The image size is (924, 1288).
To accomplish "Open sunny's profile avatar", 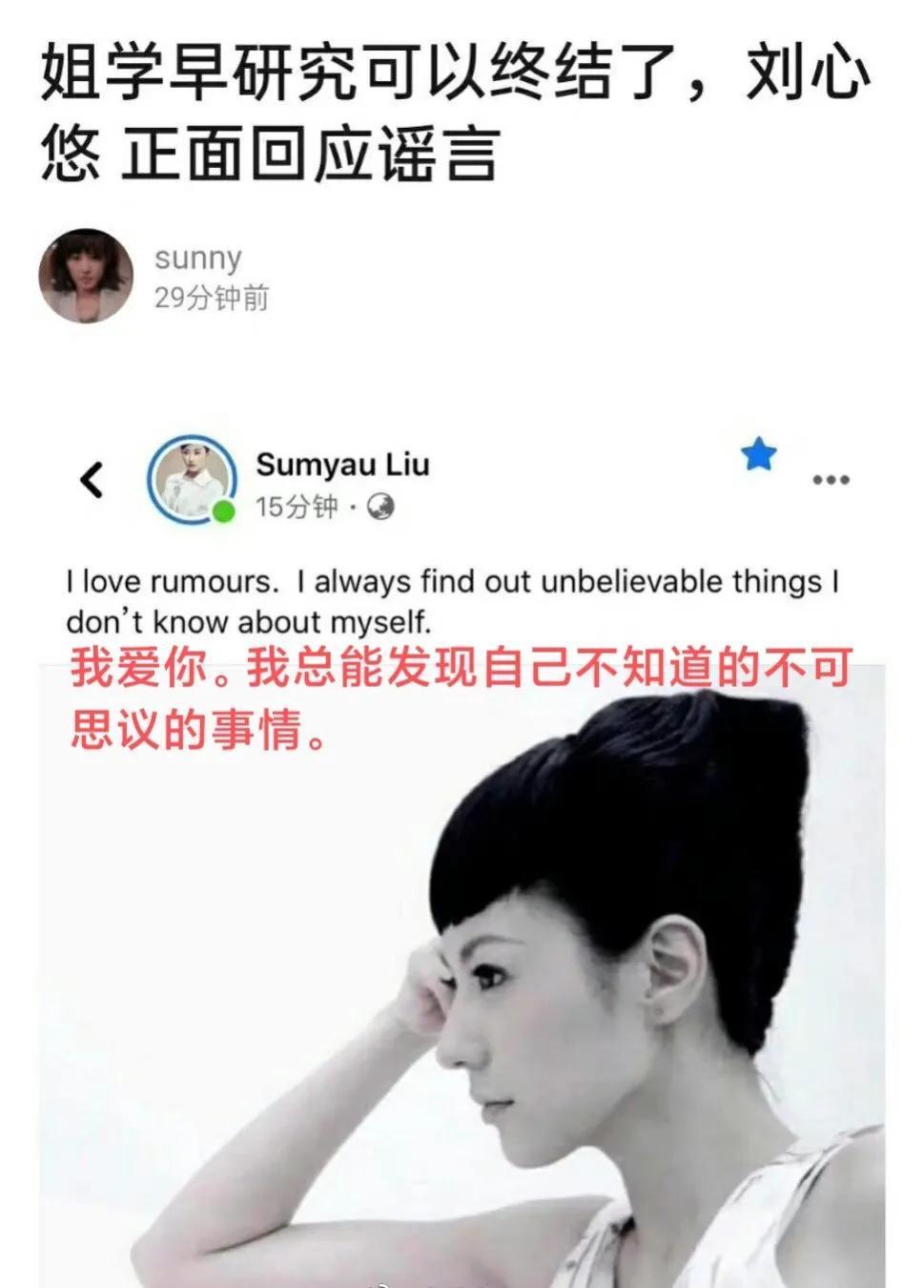I will (86, 276).
